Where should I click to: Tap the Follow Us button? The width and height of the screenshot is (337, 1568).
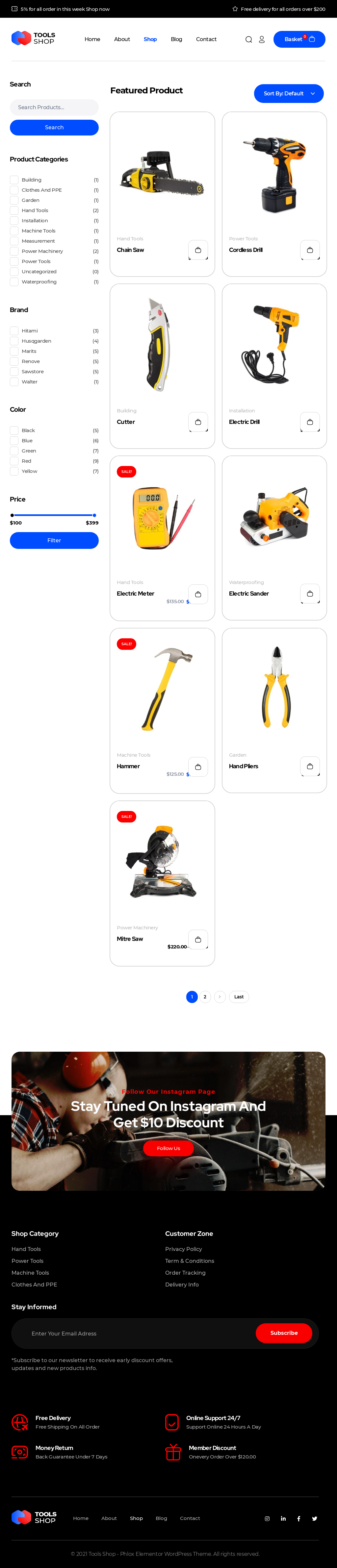168,1149
